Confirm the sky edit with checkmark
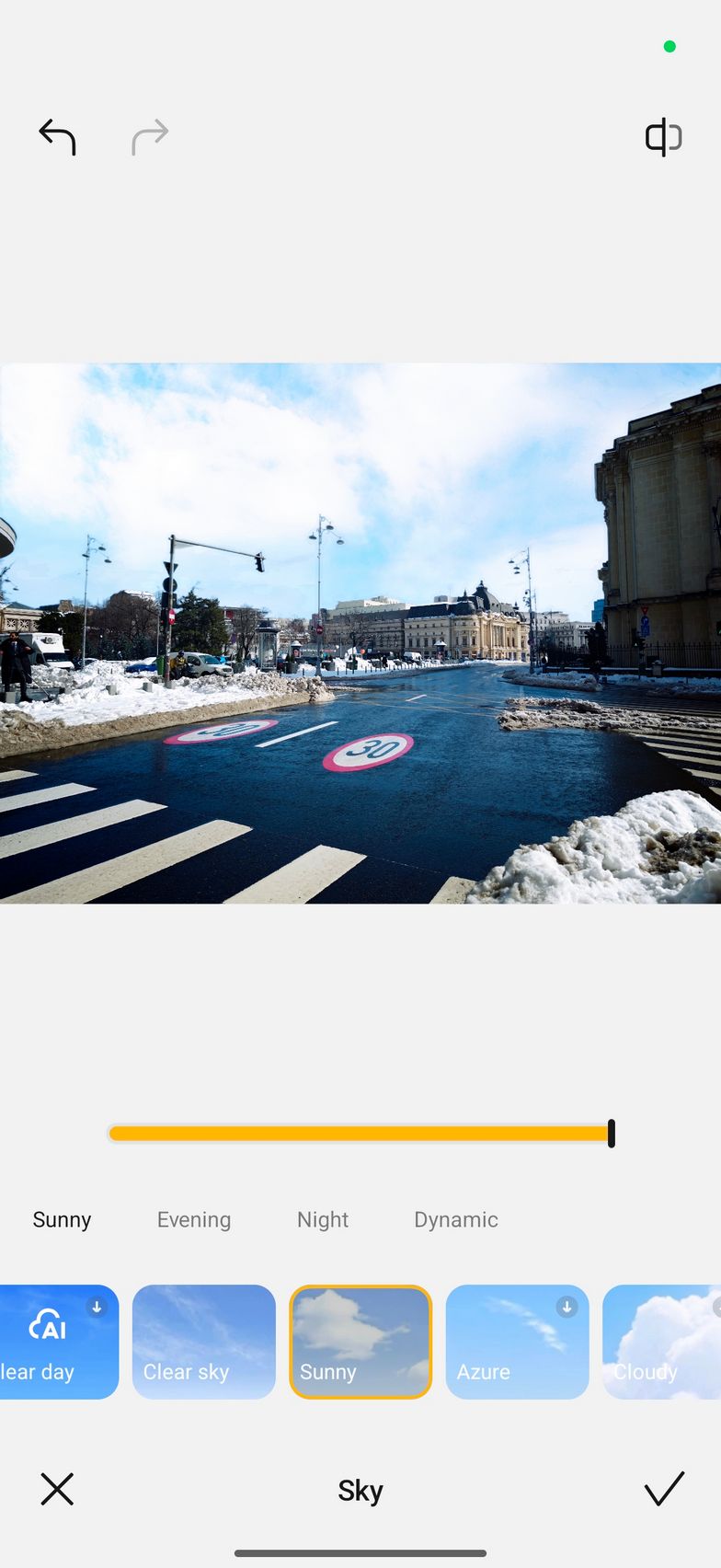Screen dimensions: 721x1568 point(664,1489)
